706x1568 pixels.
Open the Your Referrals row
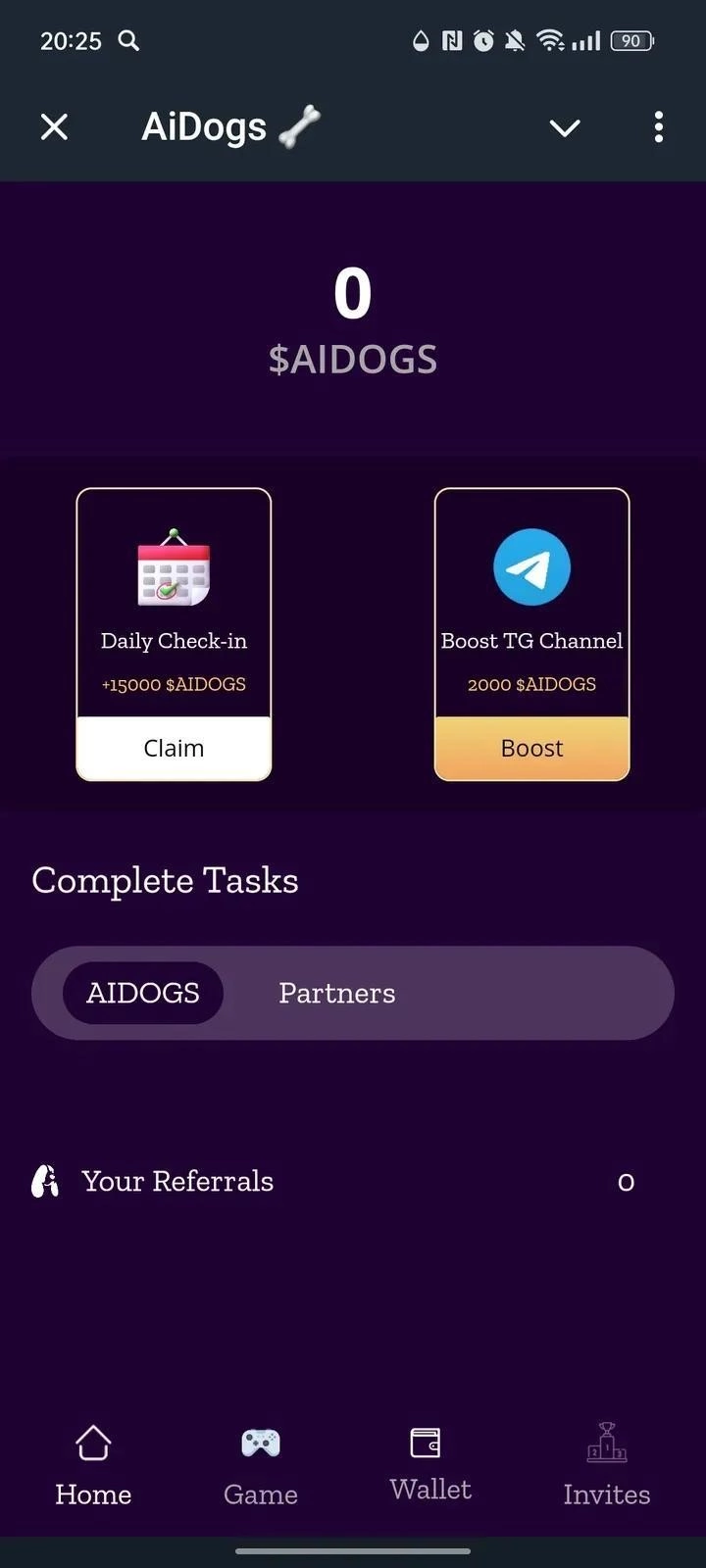coord(333,1181)
